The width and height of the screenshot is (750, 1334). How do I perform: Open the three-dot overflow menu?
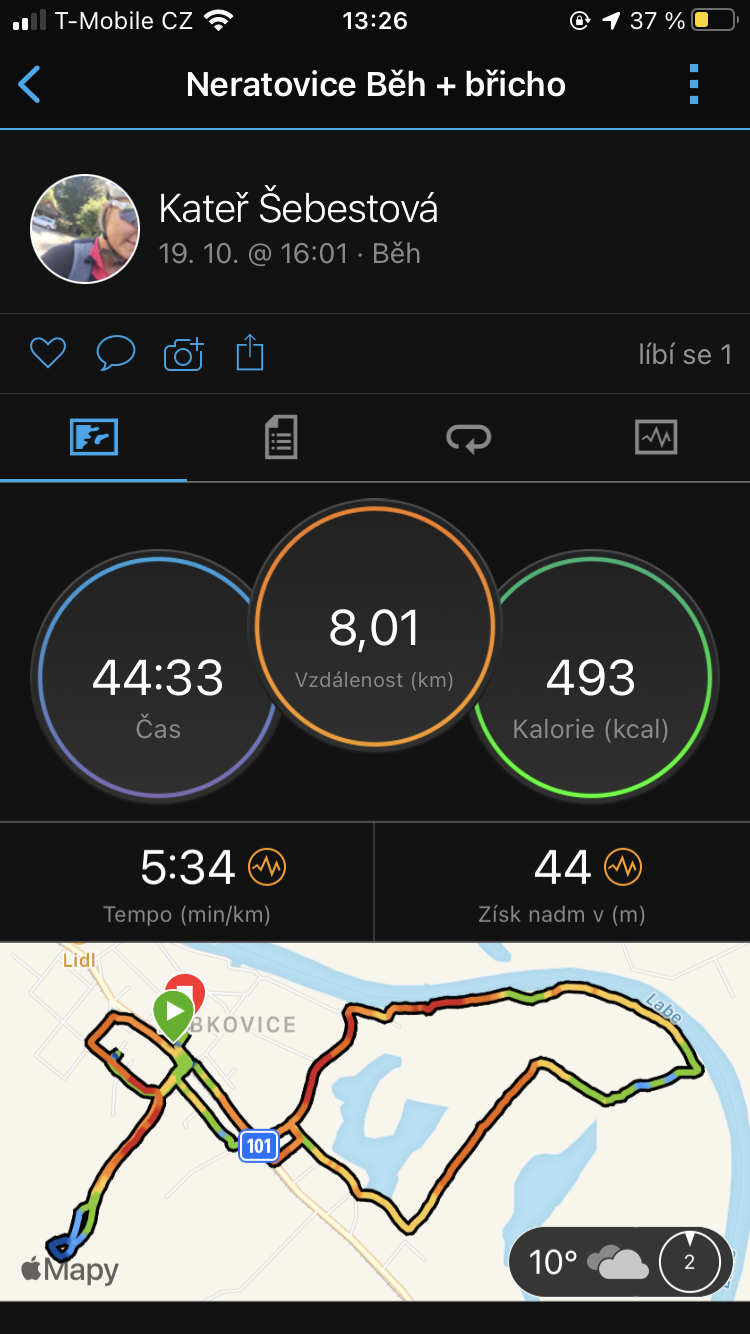tap(694, 85)
